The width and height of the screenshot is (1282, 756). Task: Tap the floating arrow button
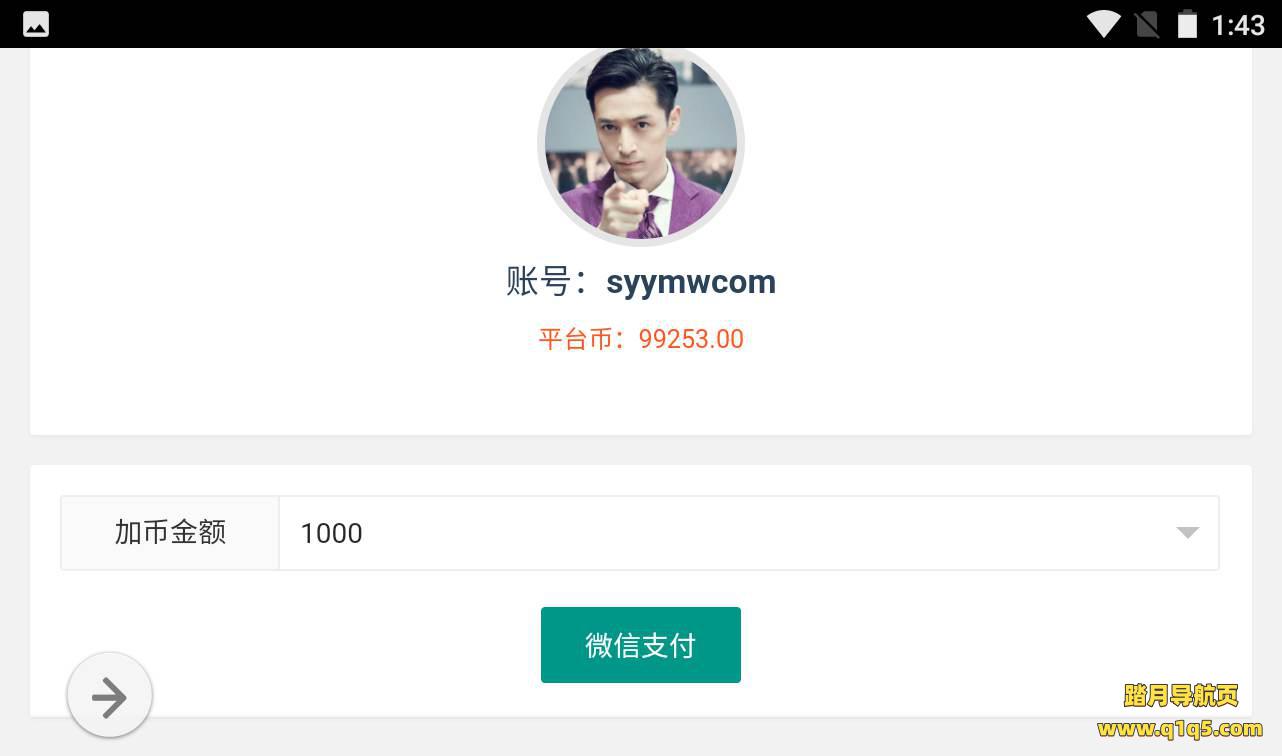pyautogui.click(x=110, y=696)
